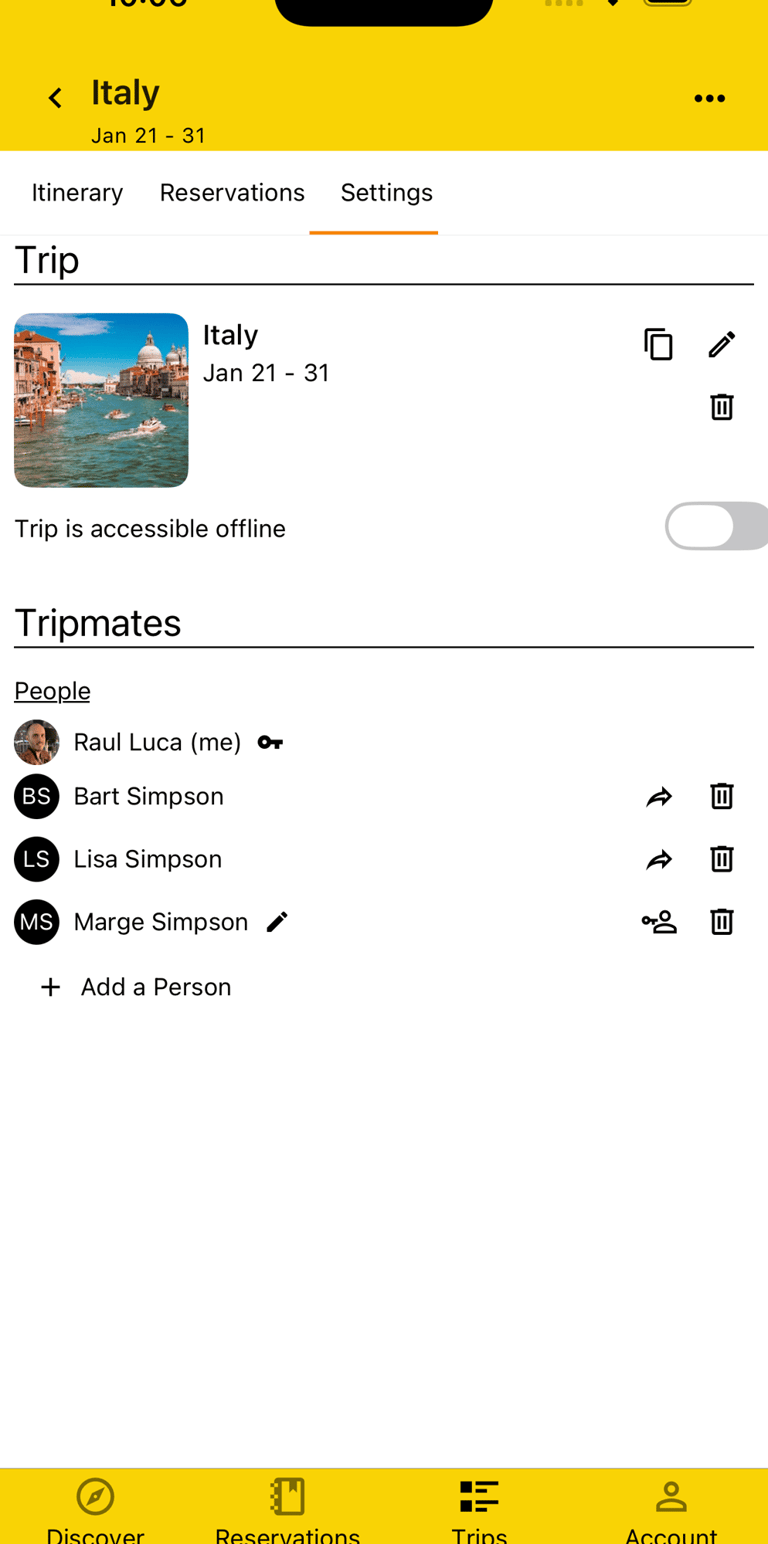Switch to the Itinerary tab
The height and width of the screenshot is (1544, 768).
tap(77, 192)
